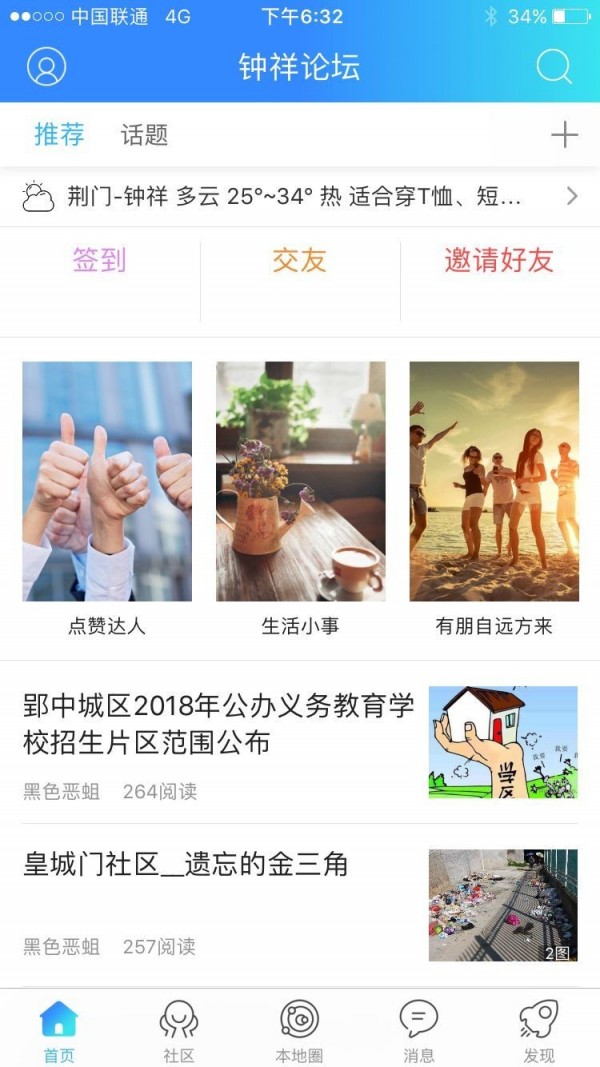Open the 交友 section
600x1067 pixels.
click(x=300, y=261)
